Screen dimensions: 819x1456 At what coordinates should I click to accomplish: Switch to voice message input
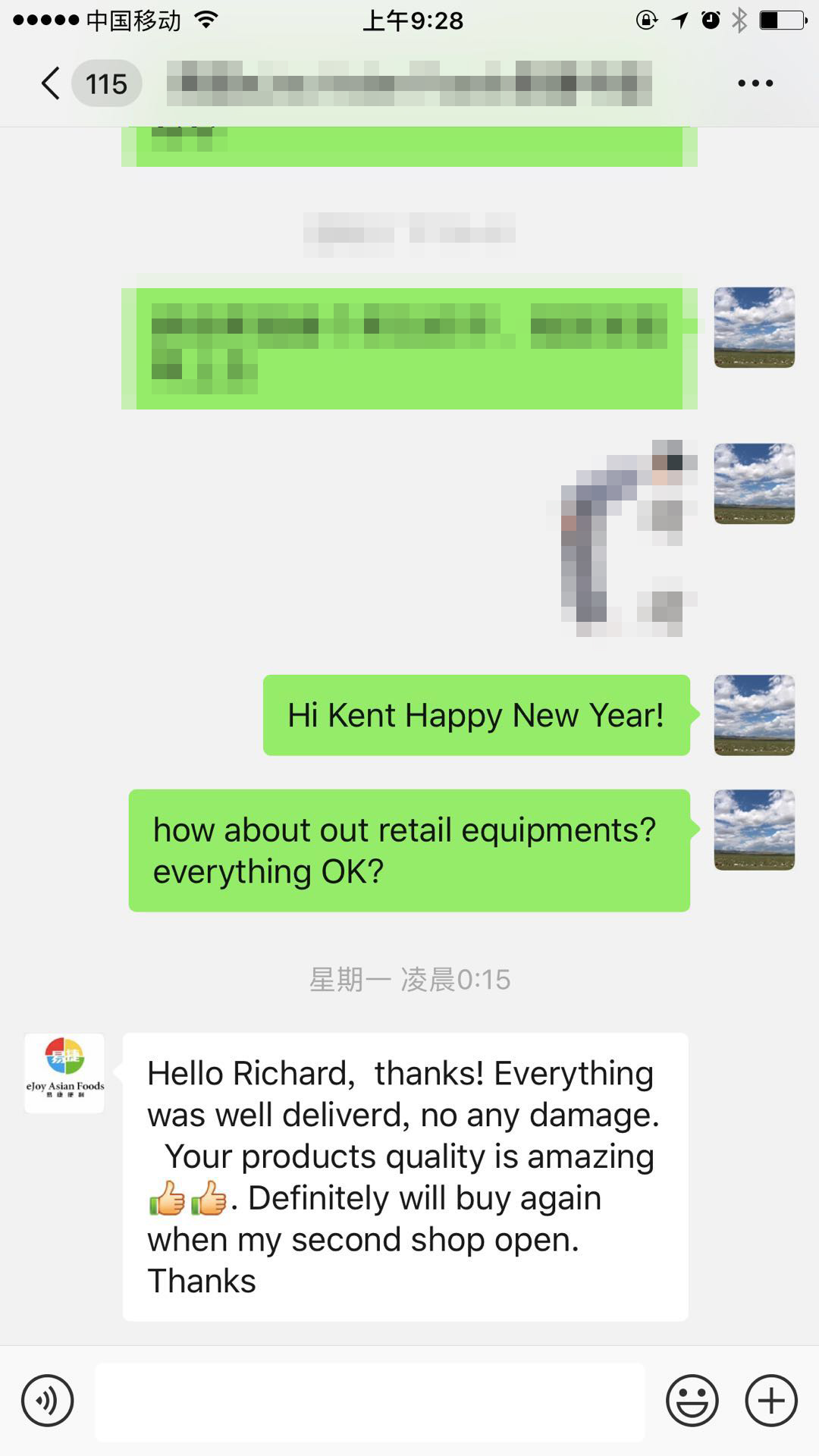tap(48, 1401)
